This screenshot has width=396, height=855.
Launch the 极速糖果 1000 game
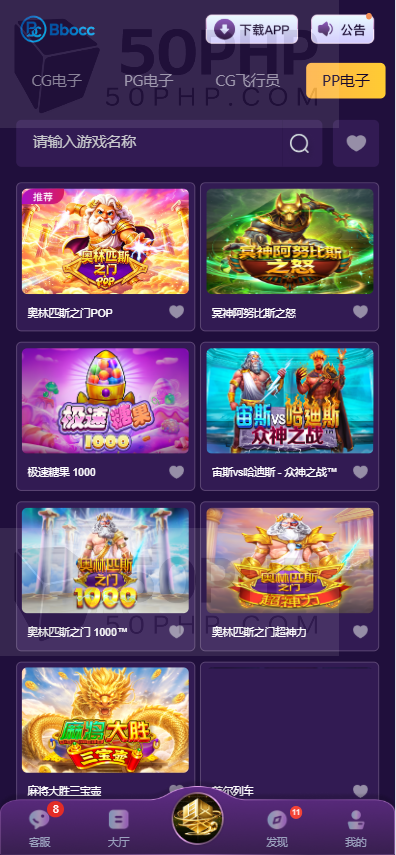tap(105, 416)
